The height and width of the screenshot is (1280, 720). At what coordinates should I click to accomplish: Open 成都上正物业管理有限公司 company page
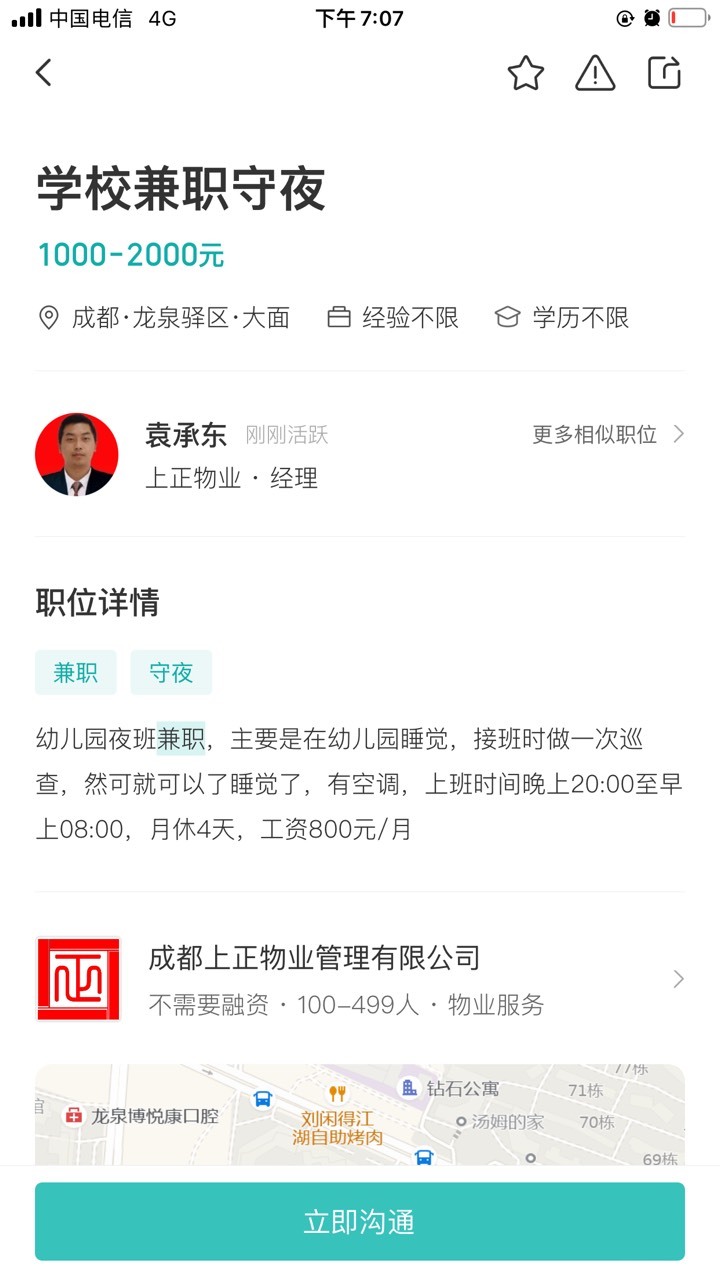[x=360, y=979]
